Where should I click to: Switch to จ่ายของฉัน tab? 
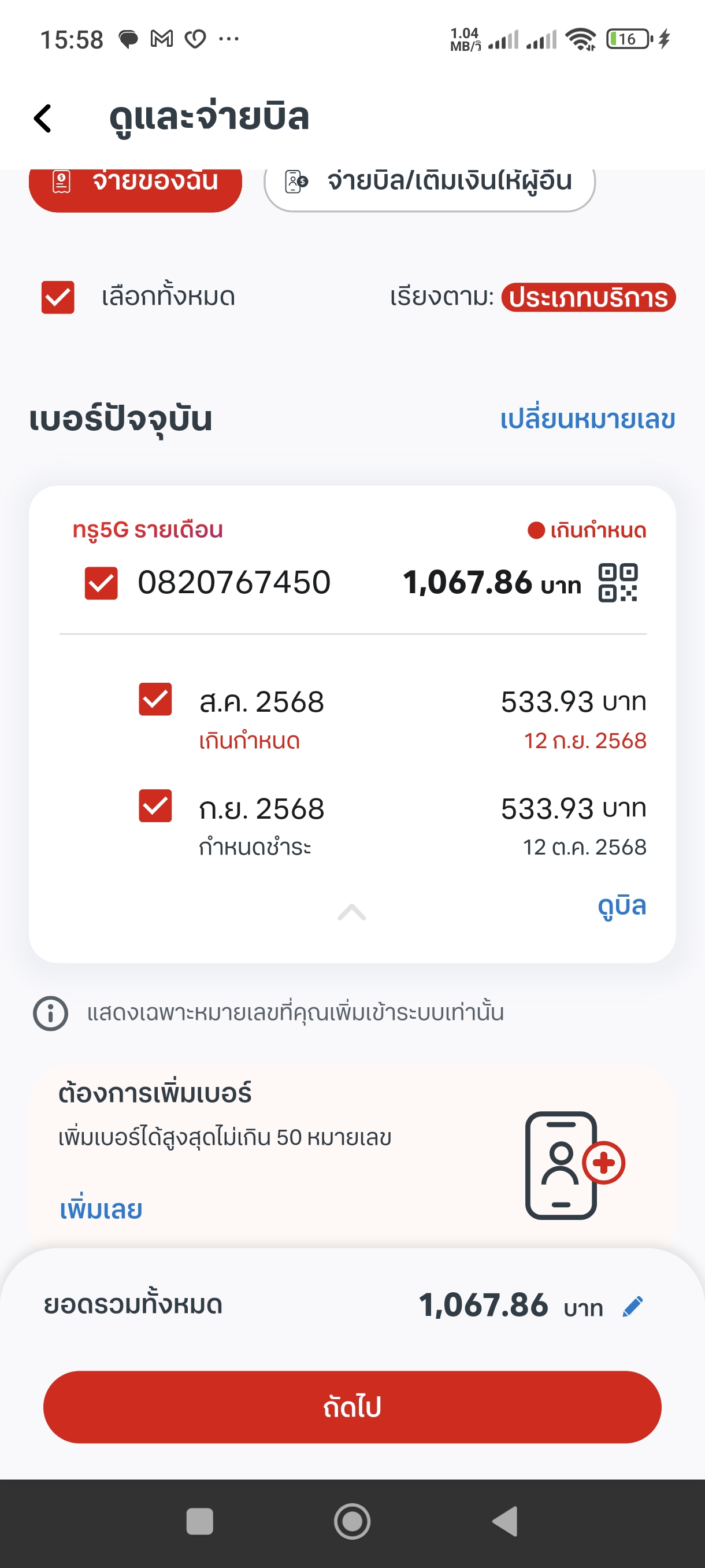tap(135, 184)
